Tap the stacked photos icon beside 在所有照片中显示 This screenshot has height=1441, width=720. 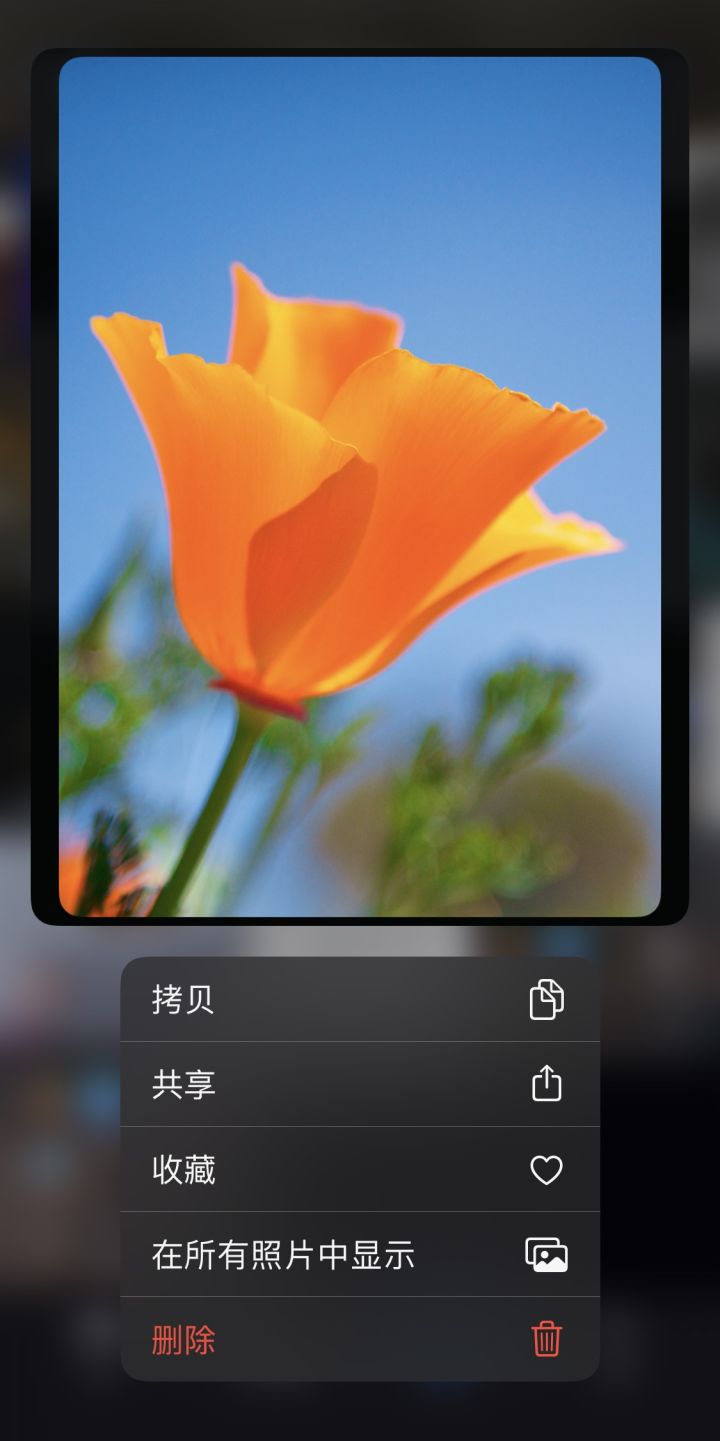[x=546, y=1255]
